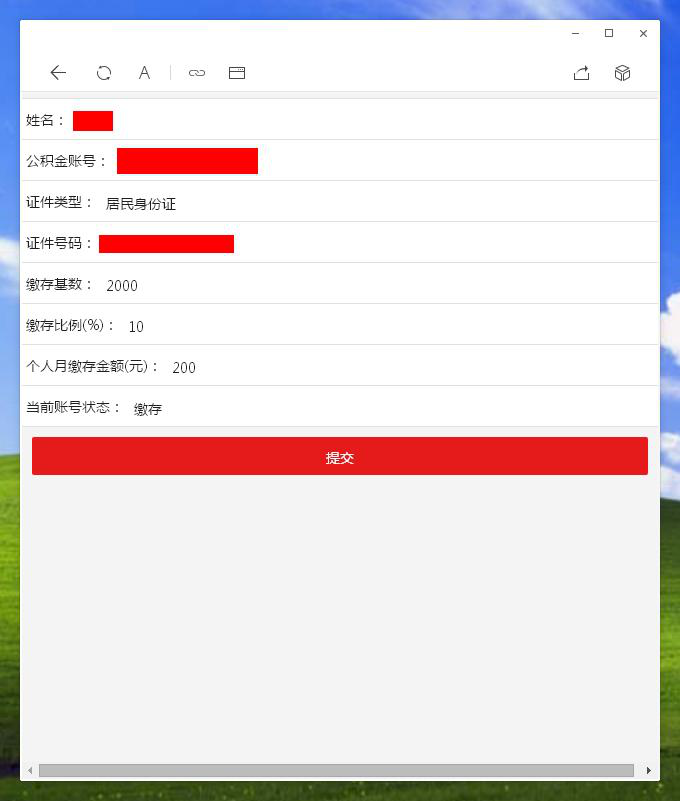Tap the red 提交 button
Screen dimensions: 680x801
(340, 457)
